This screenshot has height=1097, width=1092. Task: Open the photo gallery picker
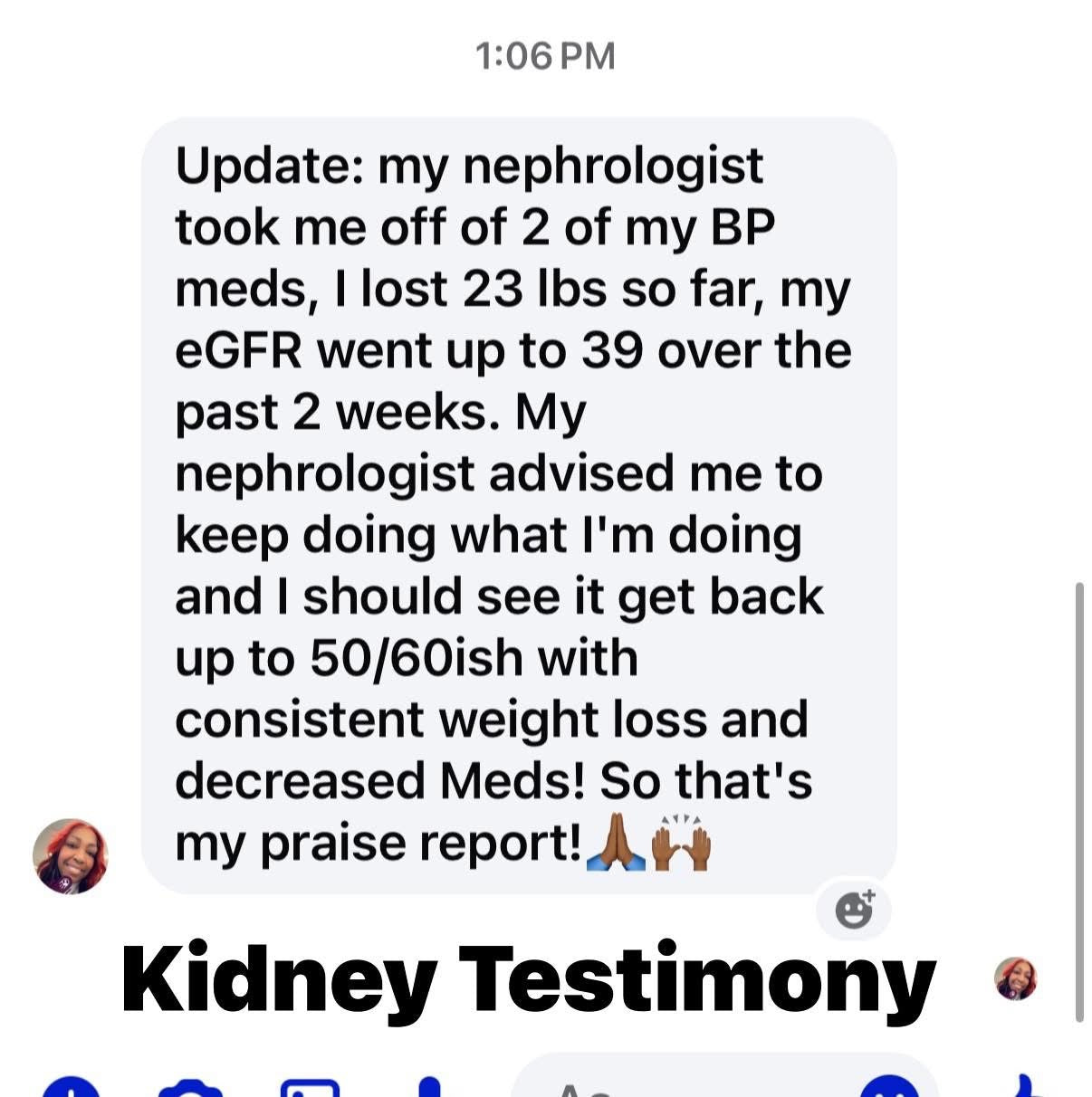pos(311,1089)
